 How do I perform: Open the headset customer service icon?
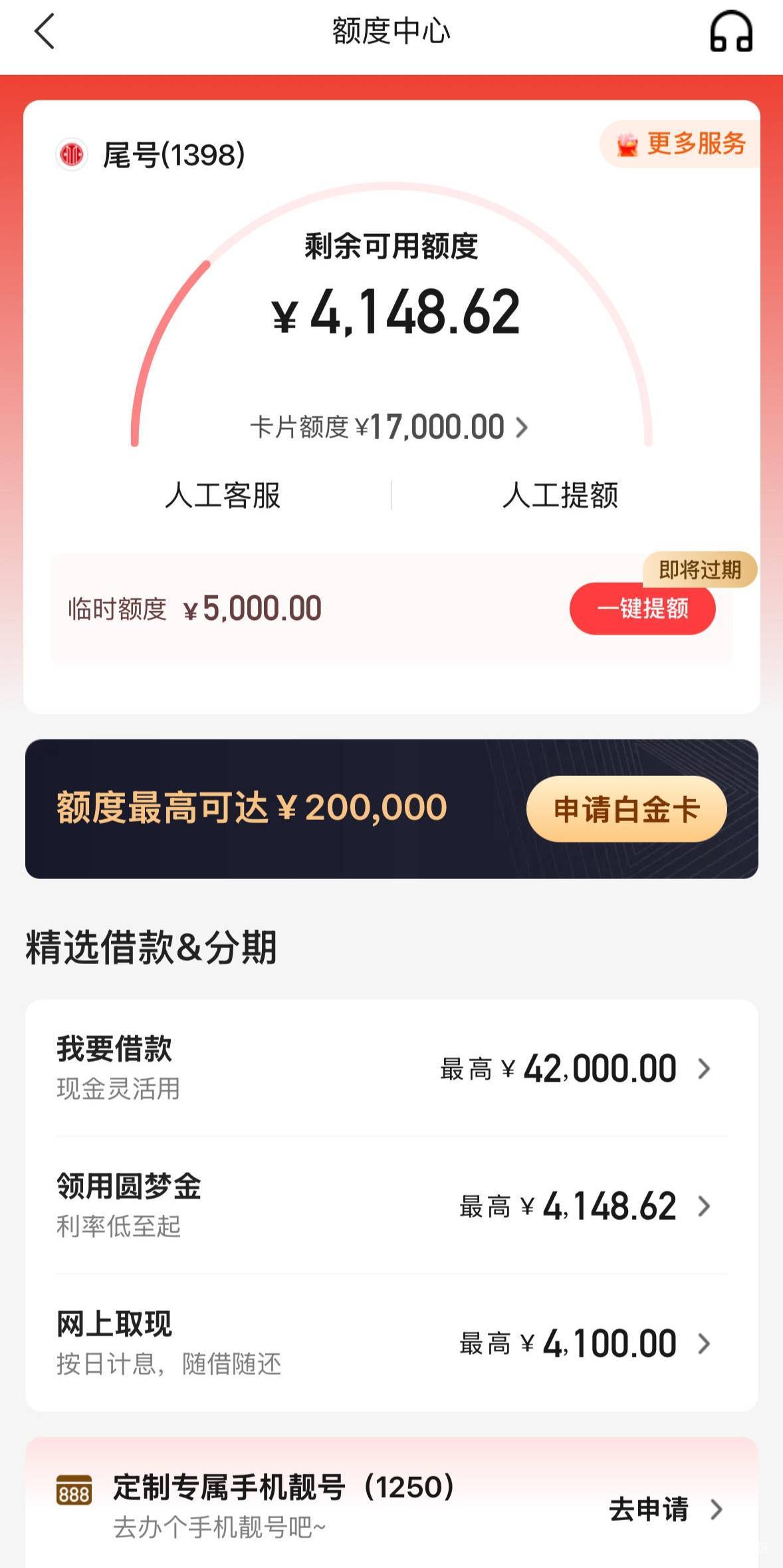pos(731,32)
